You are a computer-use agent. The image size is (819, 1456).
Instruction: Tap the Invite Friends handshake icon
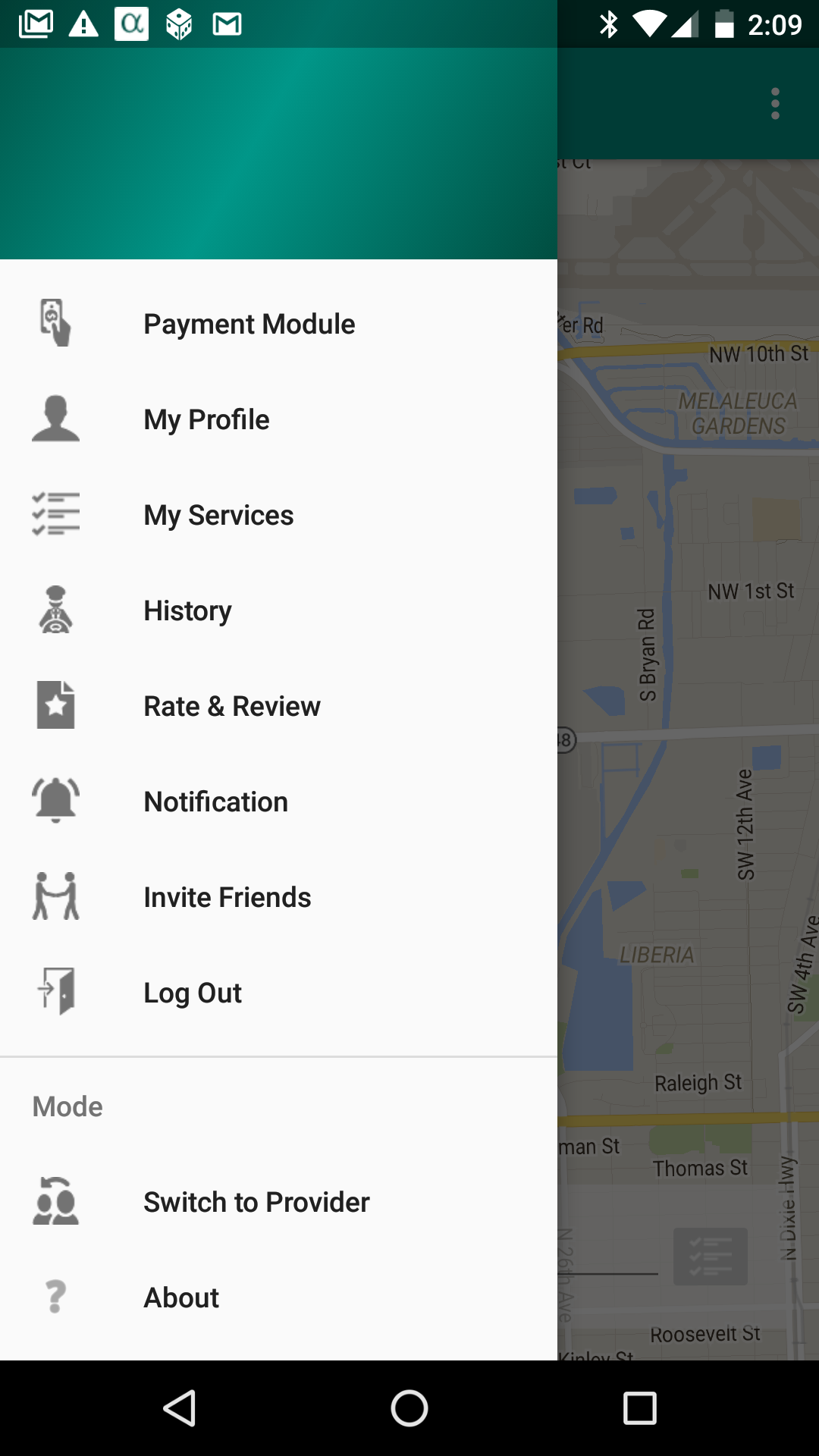pyautogui.click(x=56, y=896)
